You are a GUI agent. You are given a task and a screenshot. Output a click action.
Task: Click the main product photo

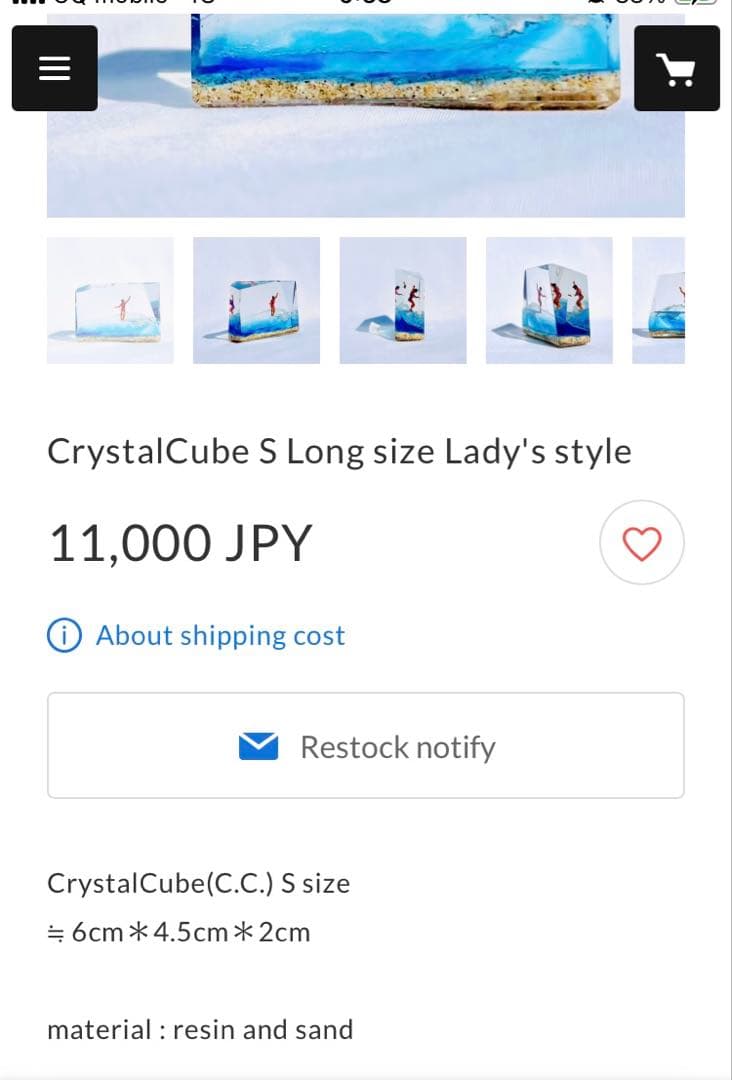366,110
